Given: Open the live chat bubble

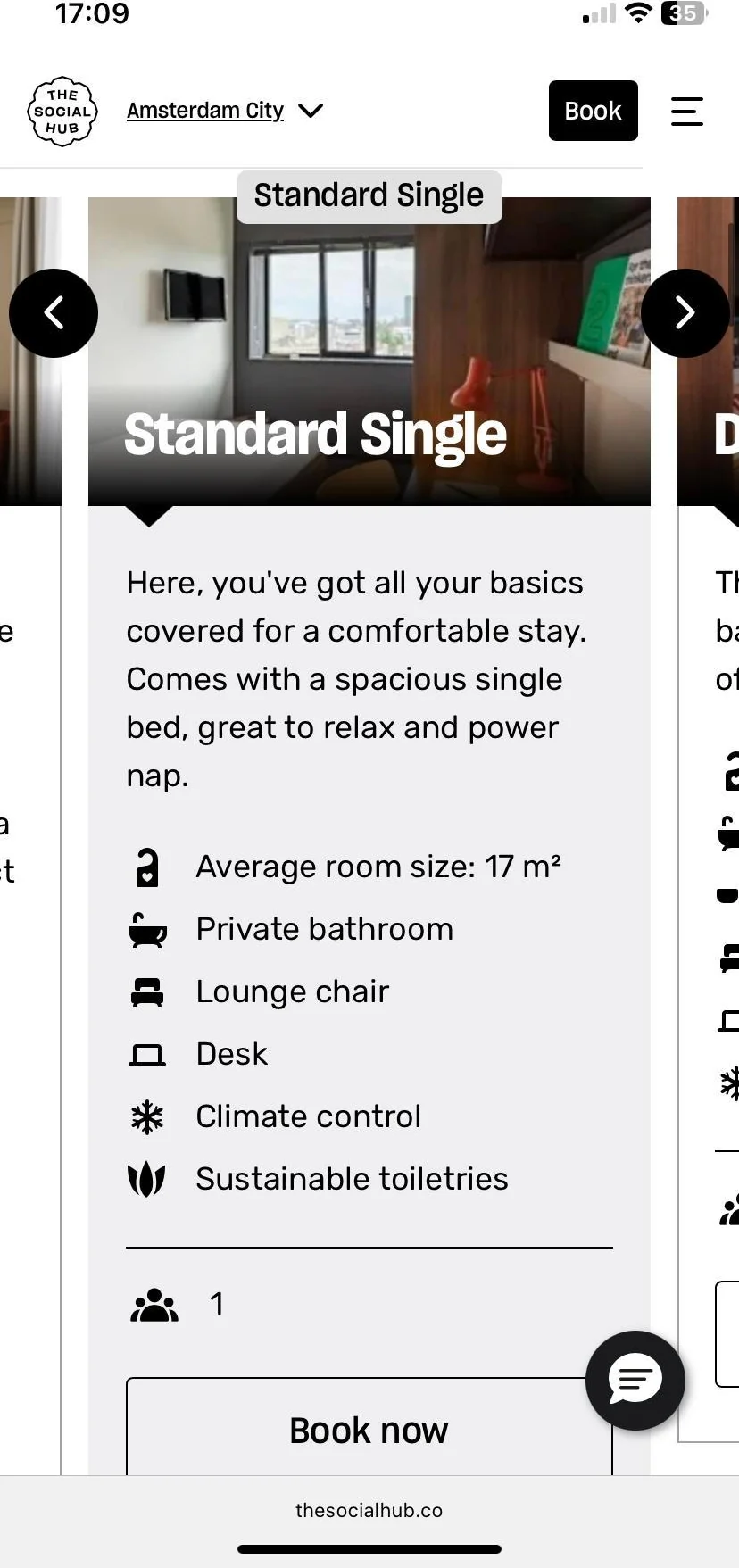Looking at the screenshot, I should click(x=635, y=1380).
